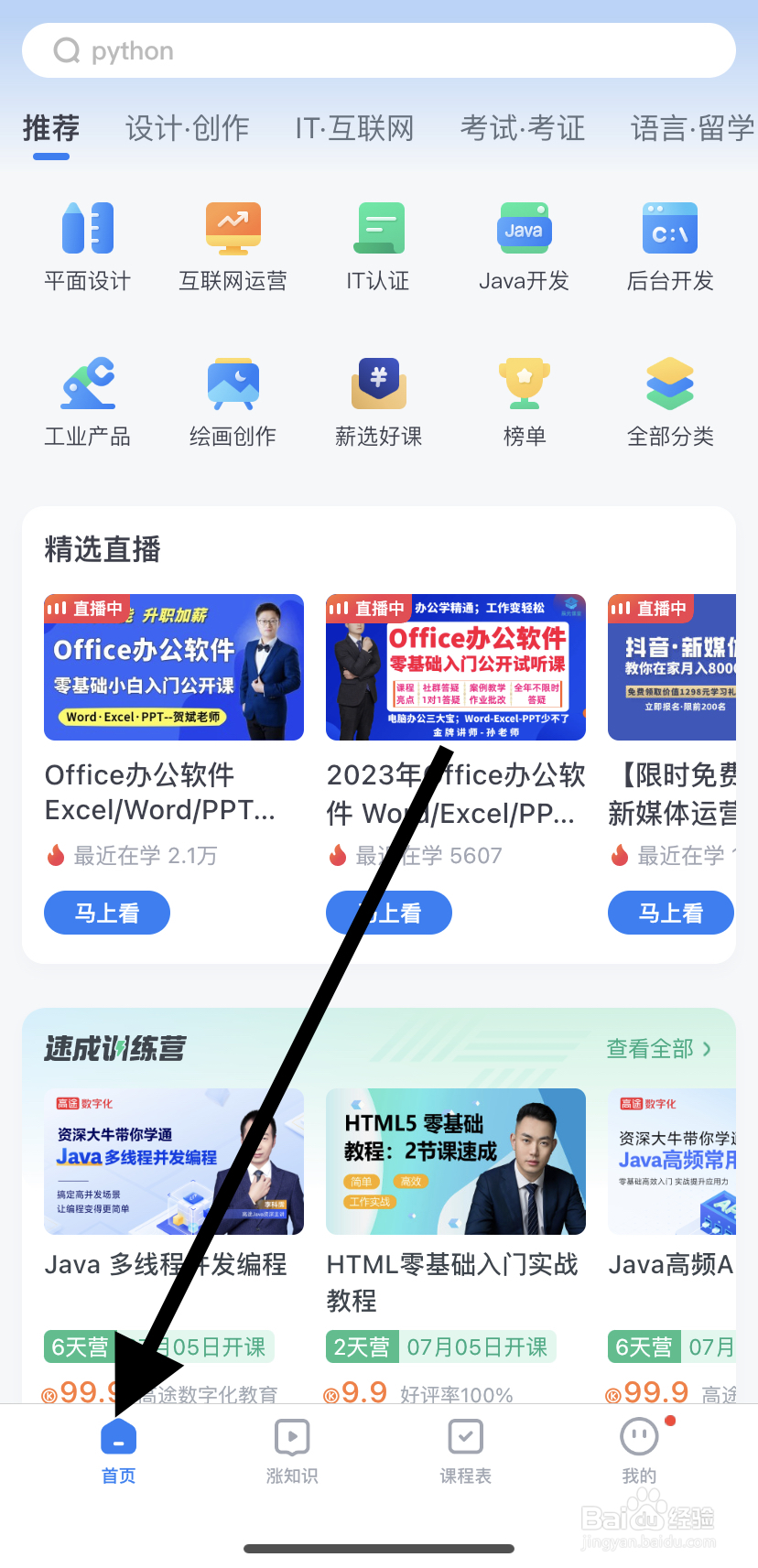Select the 榜单 leaderboard icon

[524, 398]
